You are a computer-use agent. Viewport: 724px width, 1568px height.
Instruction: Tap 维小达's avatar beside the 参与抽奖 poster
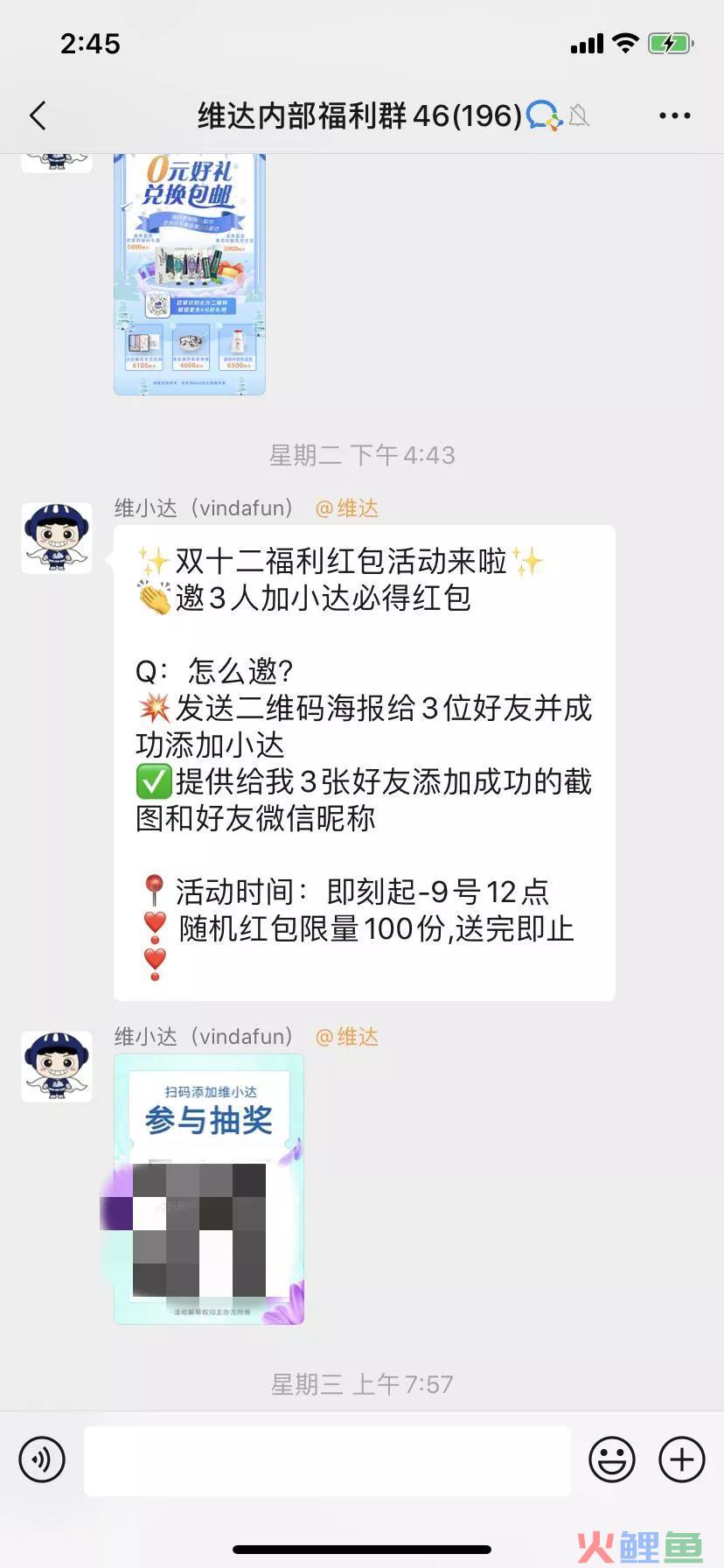click(x=57, y=1067)
